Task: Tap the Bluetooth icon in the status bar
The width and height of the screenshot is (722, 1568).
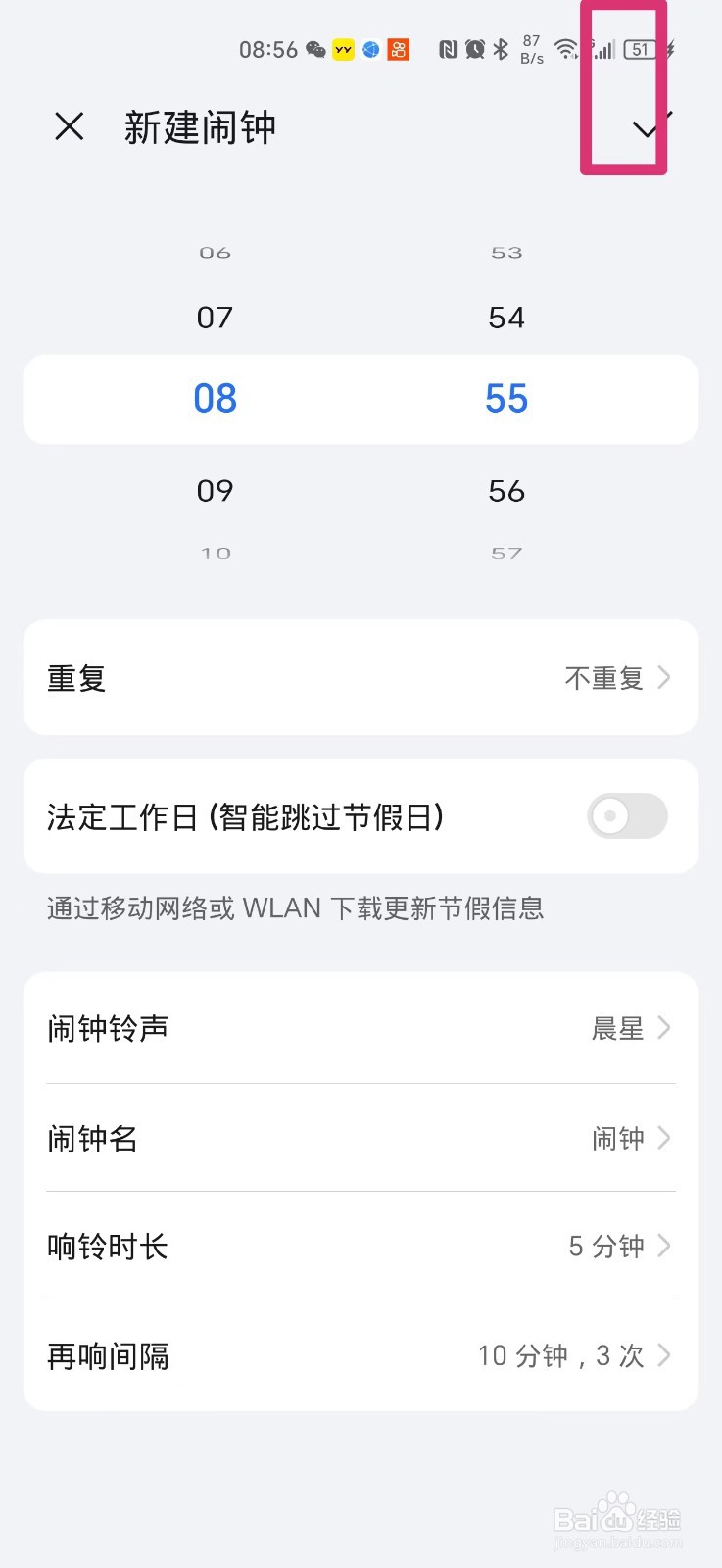Action: coord(500,49)
